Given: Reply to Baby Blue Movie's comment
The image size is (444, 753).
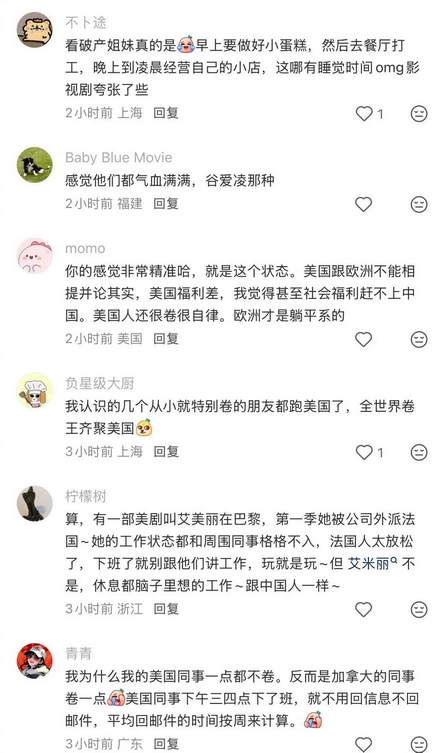Looking at the screenshot, I should click(x=166, y=204).
